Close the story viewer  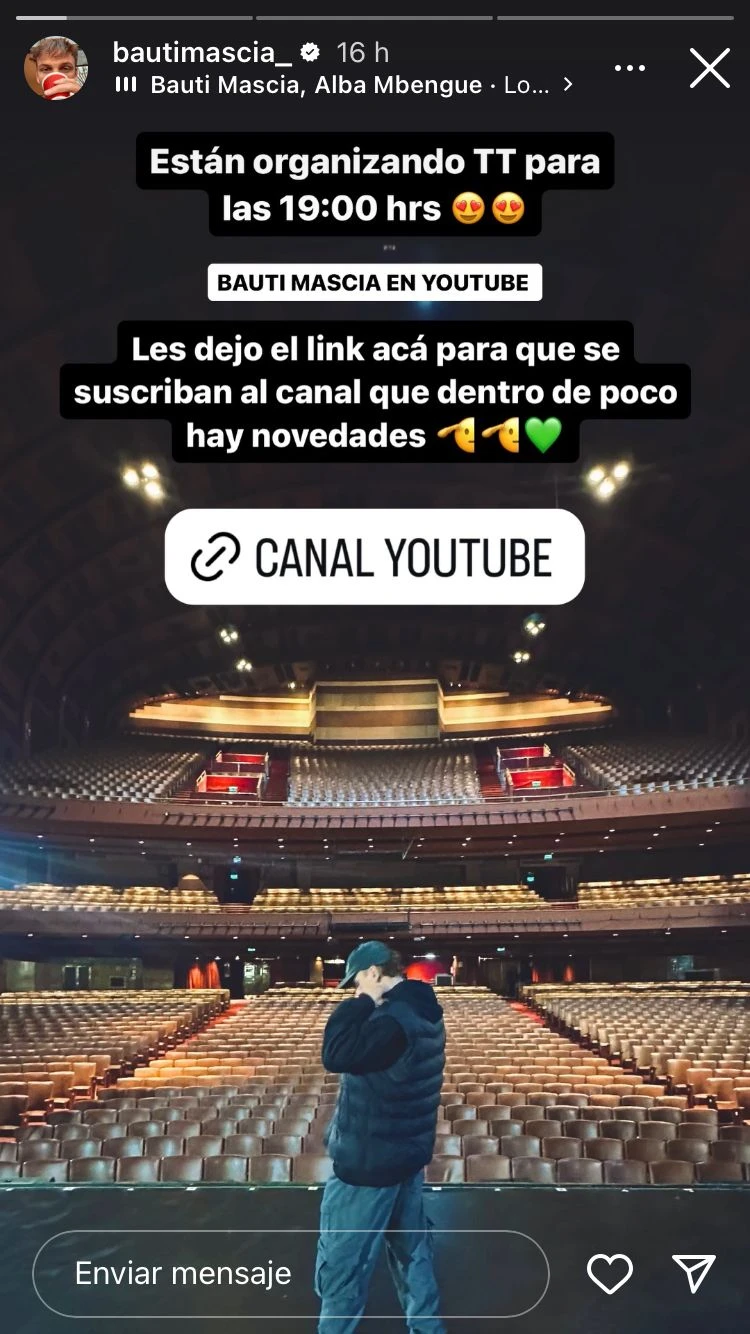(710, 68)
